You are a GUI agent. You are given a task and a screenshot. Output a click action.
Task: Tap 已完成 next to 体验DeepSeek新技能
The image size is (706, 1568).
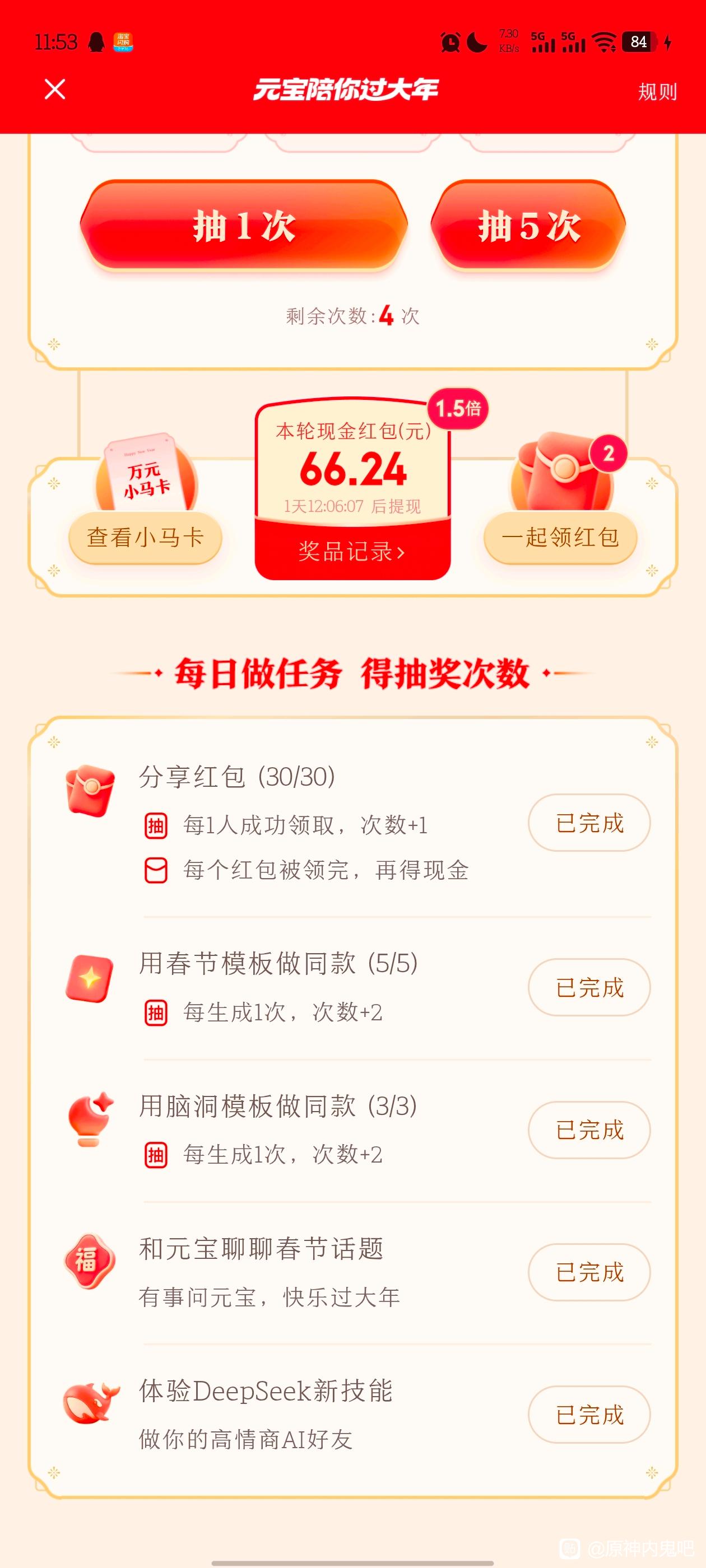click(589, 1415)
